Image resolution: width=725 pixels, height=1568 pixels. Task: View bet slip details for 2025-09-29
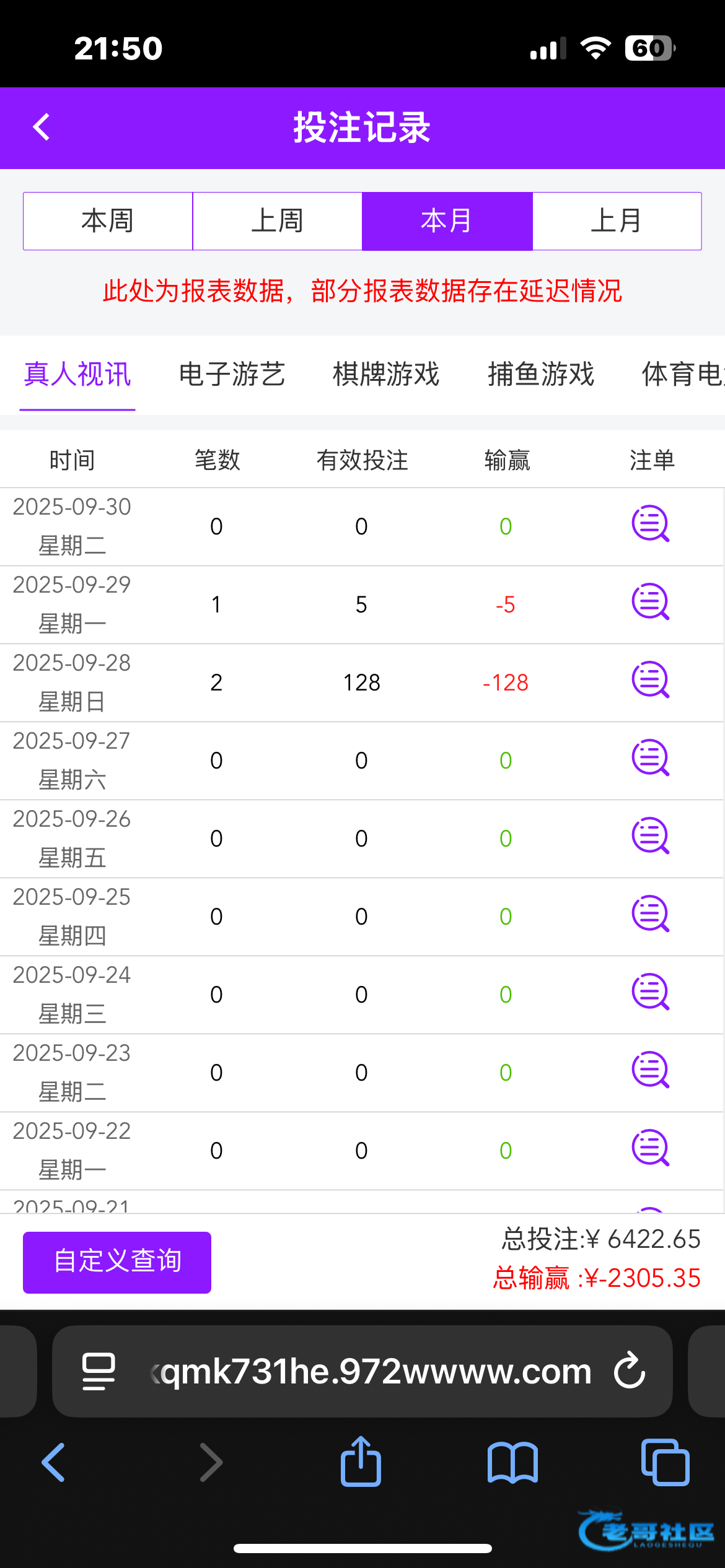click(x=650, y=603)
